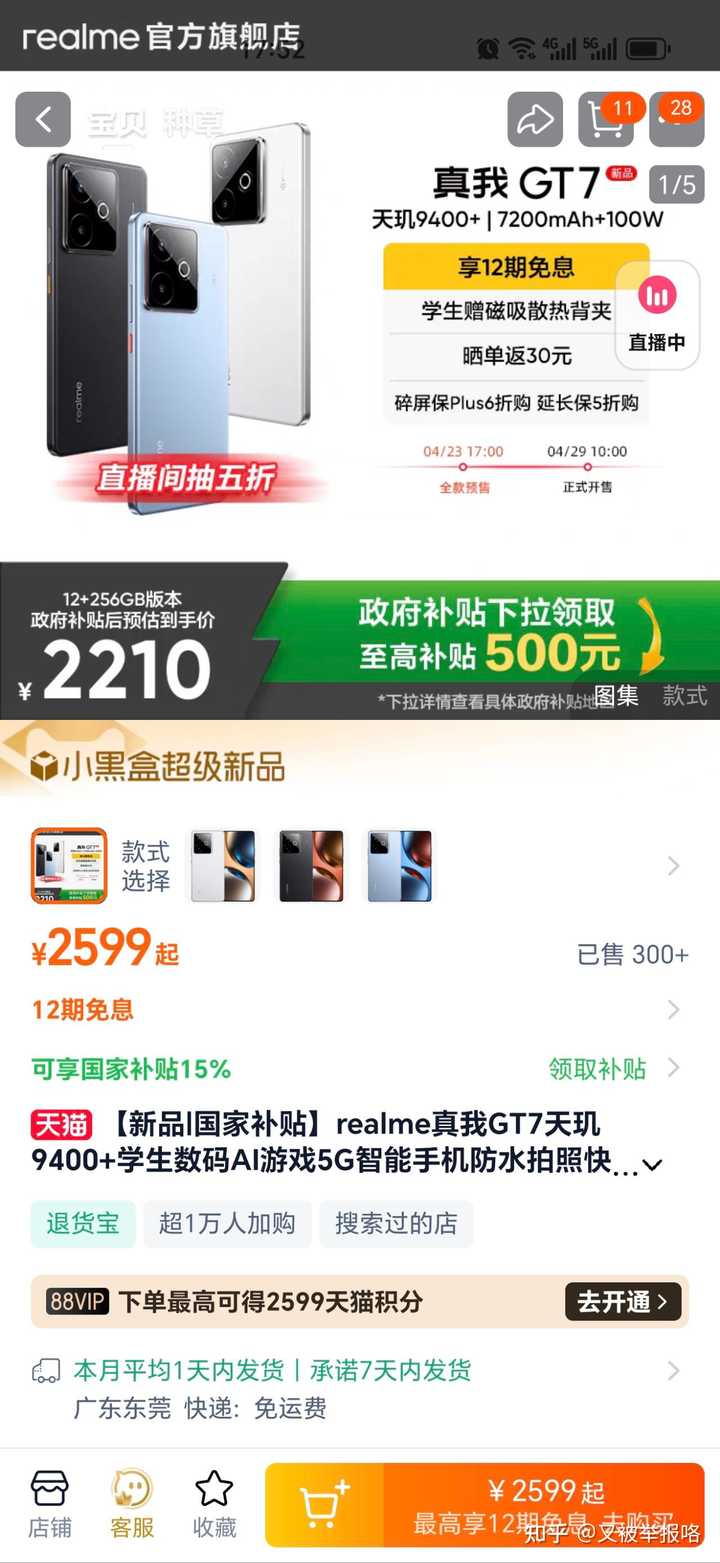Open the shipping details row
This screenshot has height=1563, width=720.
[360, 1389]
